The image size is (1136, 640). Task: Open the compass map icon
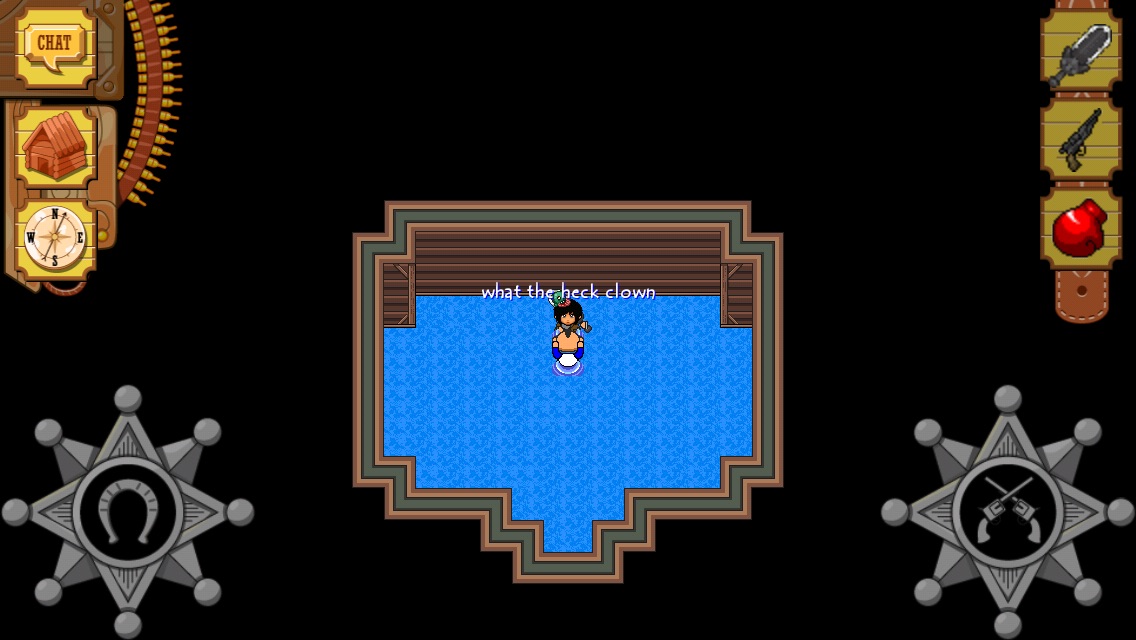pyautogui.click(x=55, y=239)
